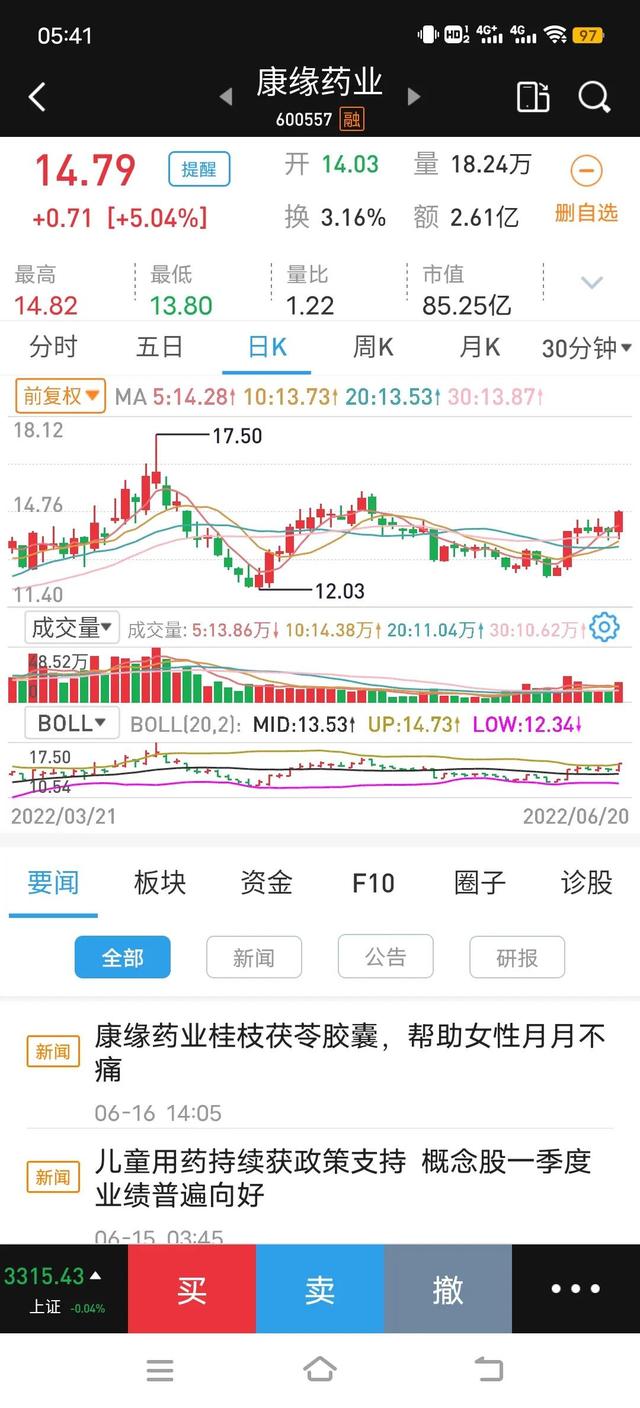
Task: Open the more options dots
Action: click(576, 1289)
